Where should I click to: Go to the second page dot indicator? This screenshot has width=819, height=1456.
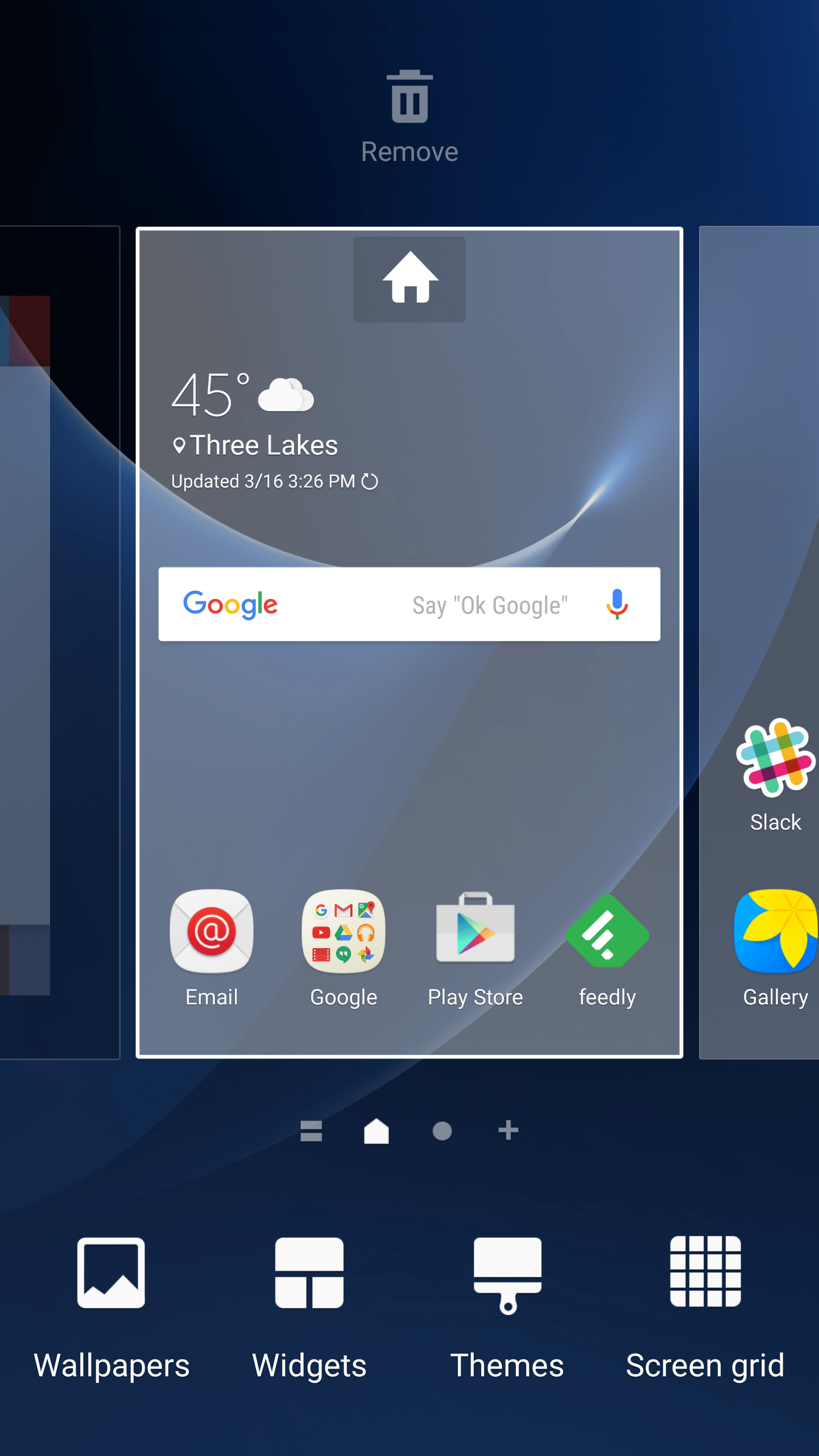[442, 1131]
